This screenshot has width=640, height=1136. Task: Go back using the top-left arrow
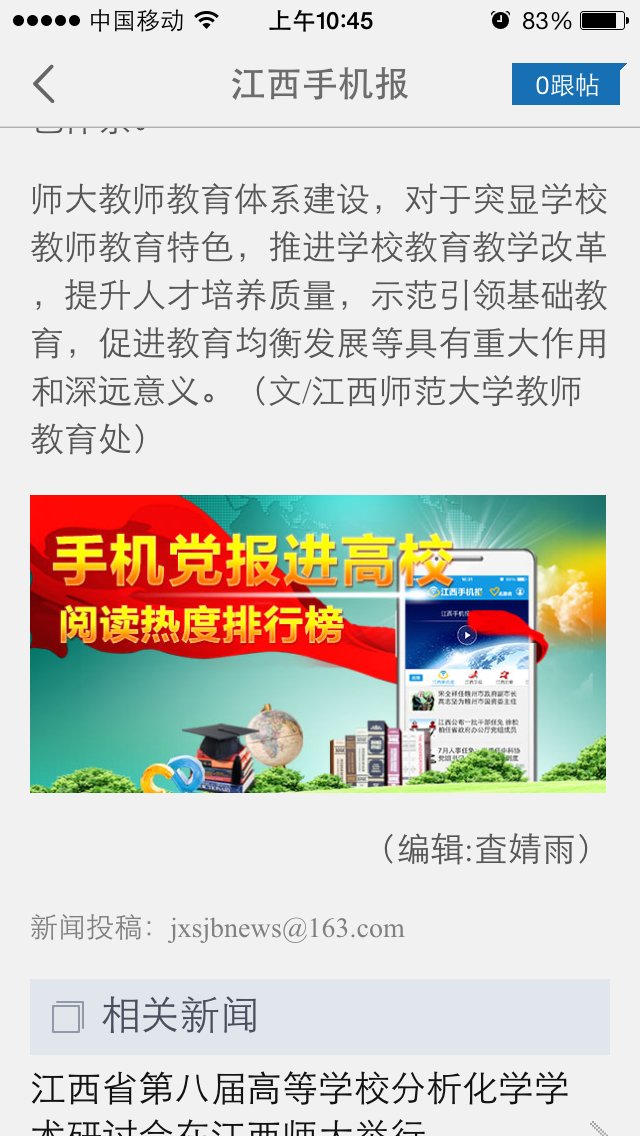44,84
